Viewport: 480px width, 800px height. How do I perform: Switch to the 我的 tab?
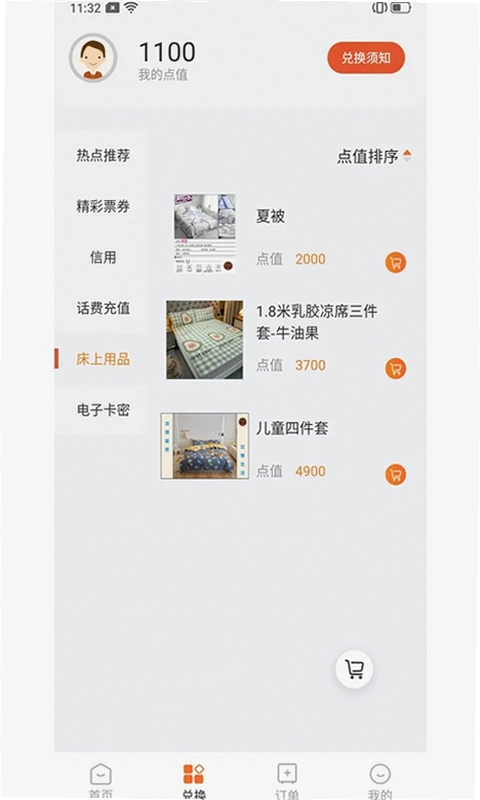click(380, 781)
